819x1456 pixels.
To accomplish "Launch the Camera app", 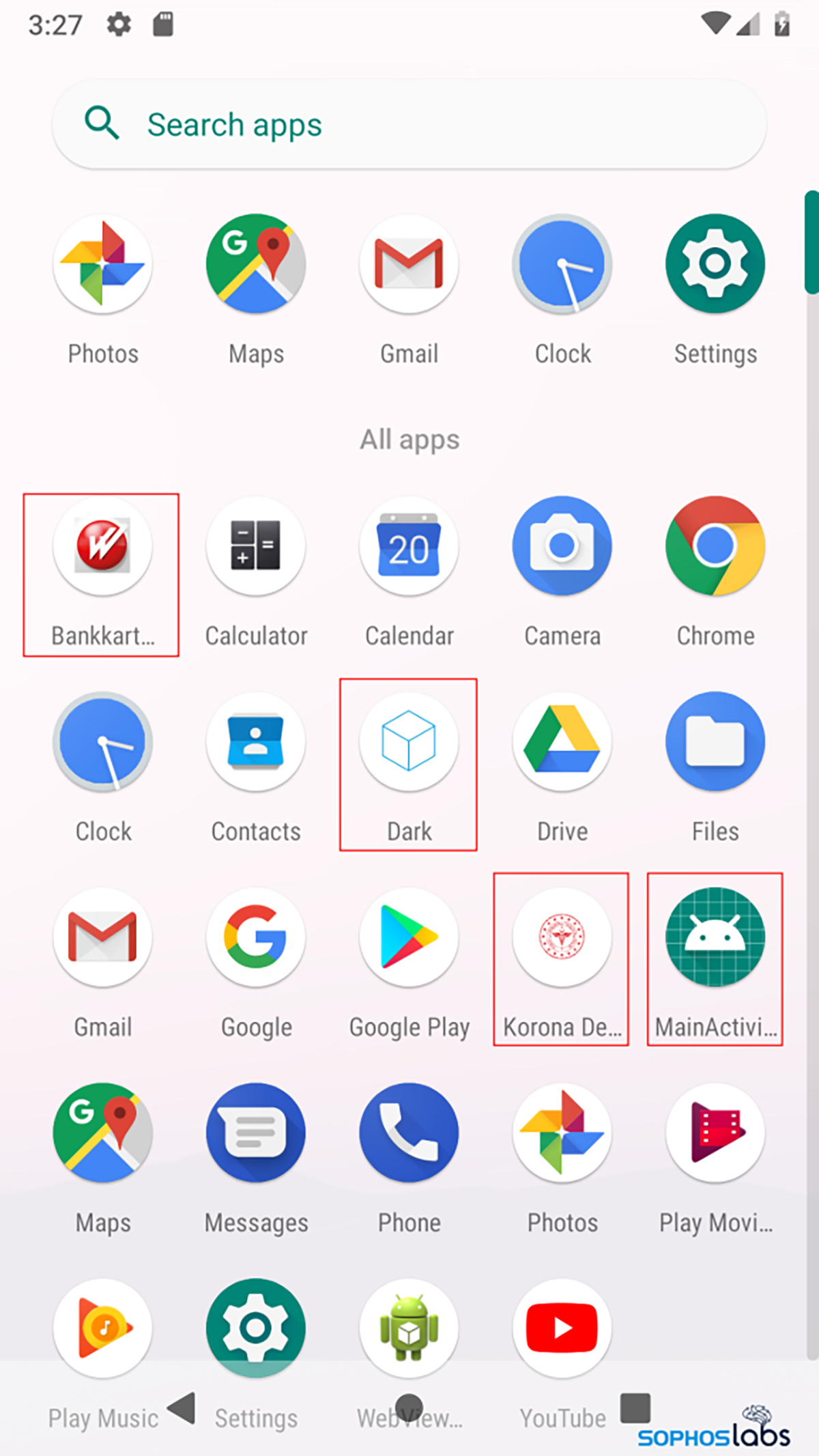I will [562, 546].
